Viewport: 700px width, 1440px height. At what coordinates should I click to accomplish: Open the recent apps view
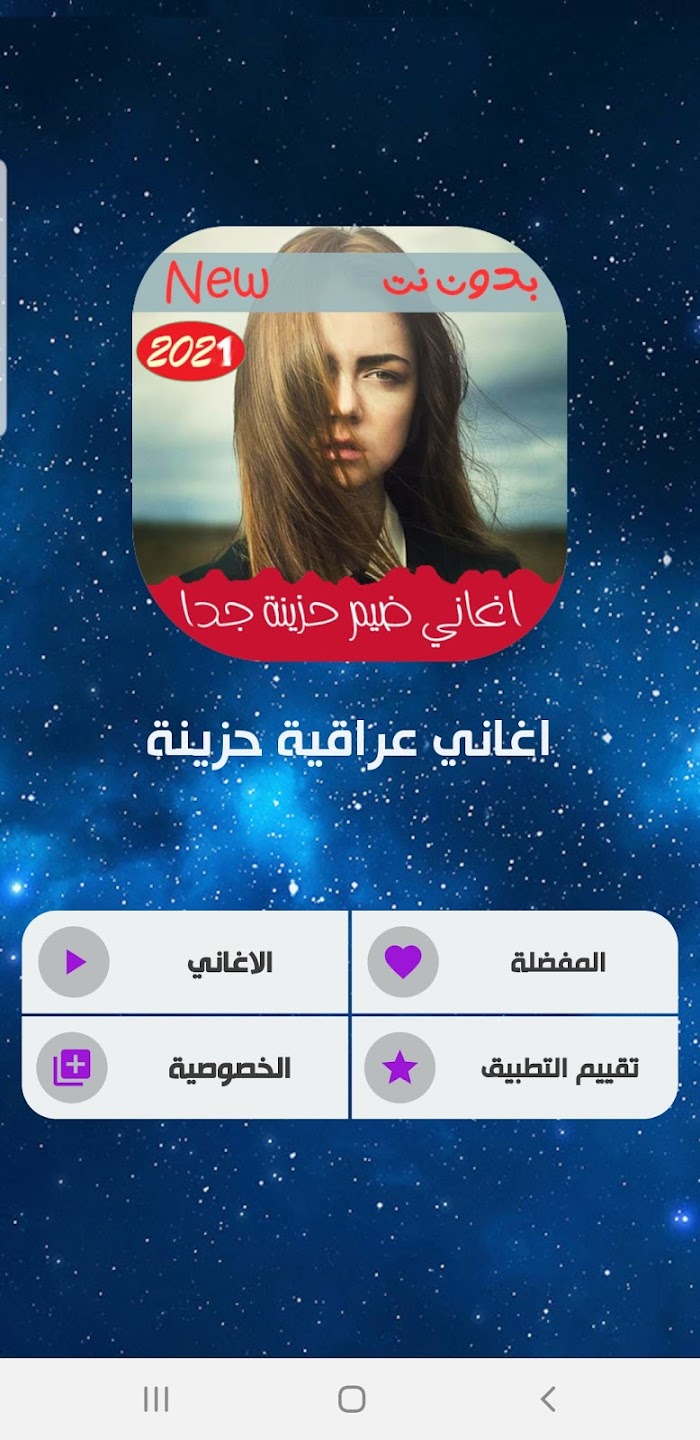(x=156, y=1399)
